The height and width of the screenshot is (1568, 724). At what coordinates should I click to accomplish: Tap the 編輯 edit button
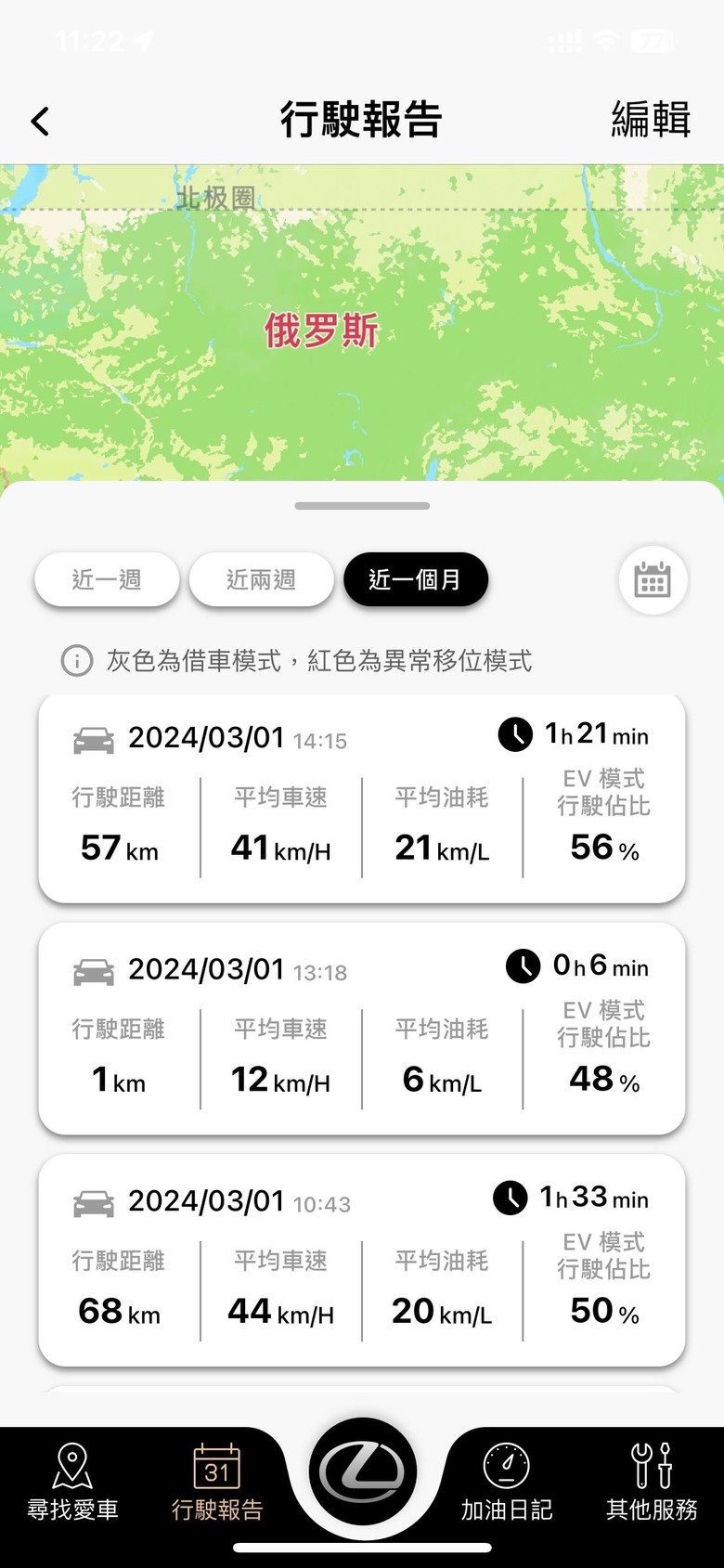click(651, 119)
